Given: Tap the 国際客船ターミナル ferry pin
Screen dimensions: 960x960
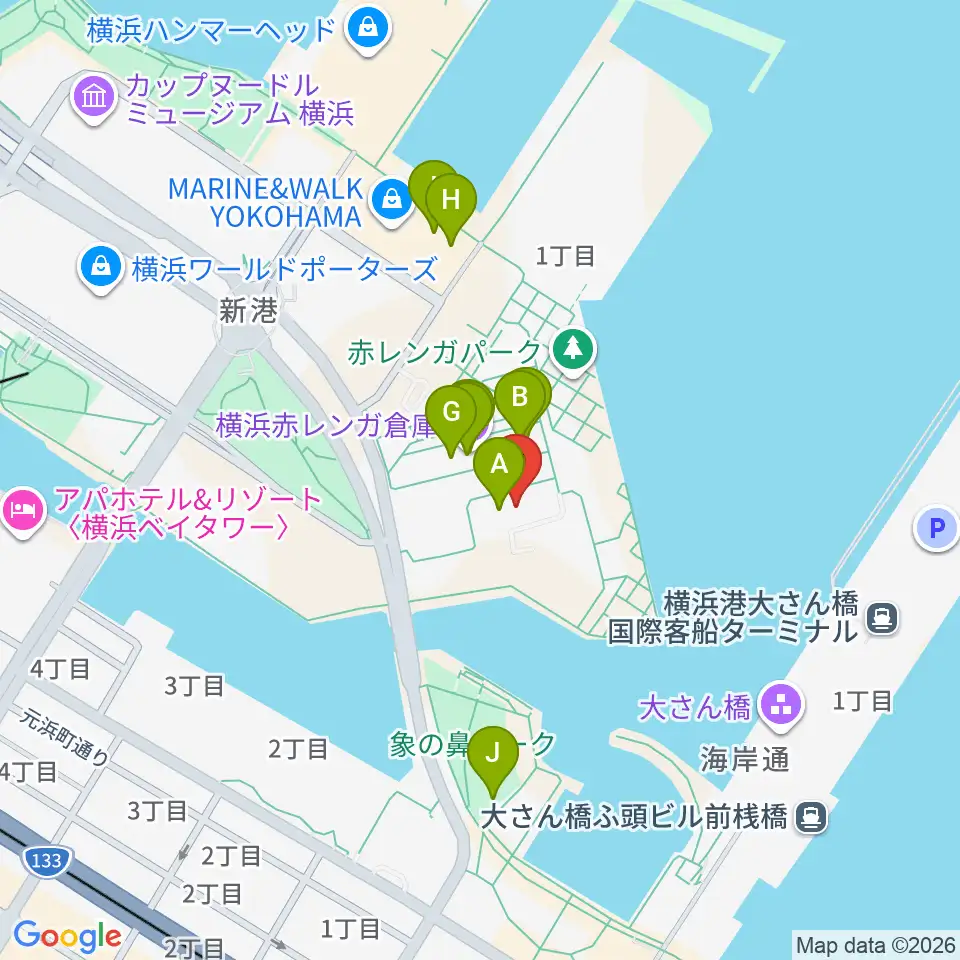Looking at the screenshot, I should click(x=883, y=618).
